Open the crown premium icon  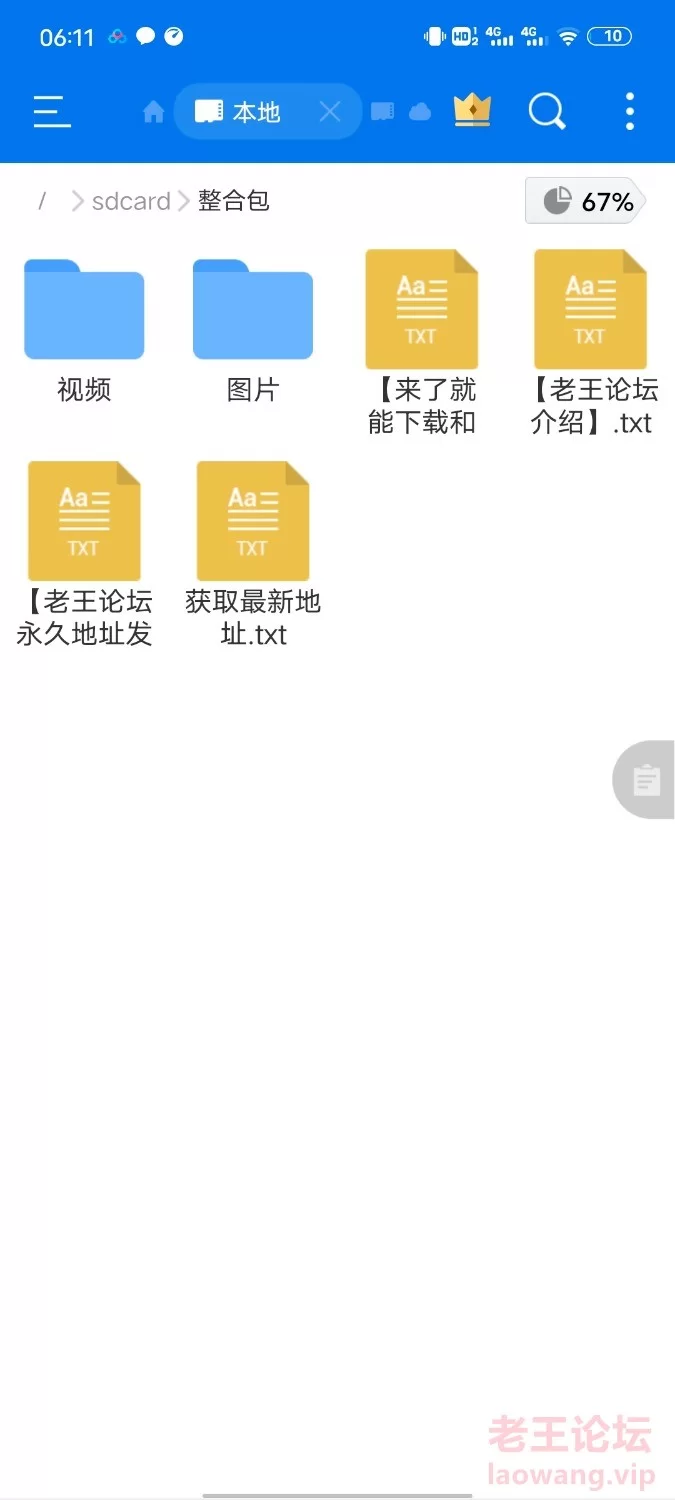(472, 110)
